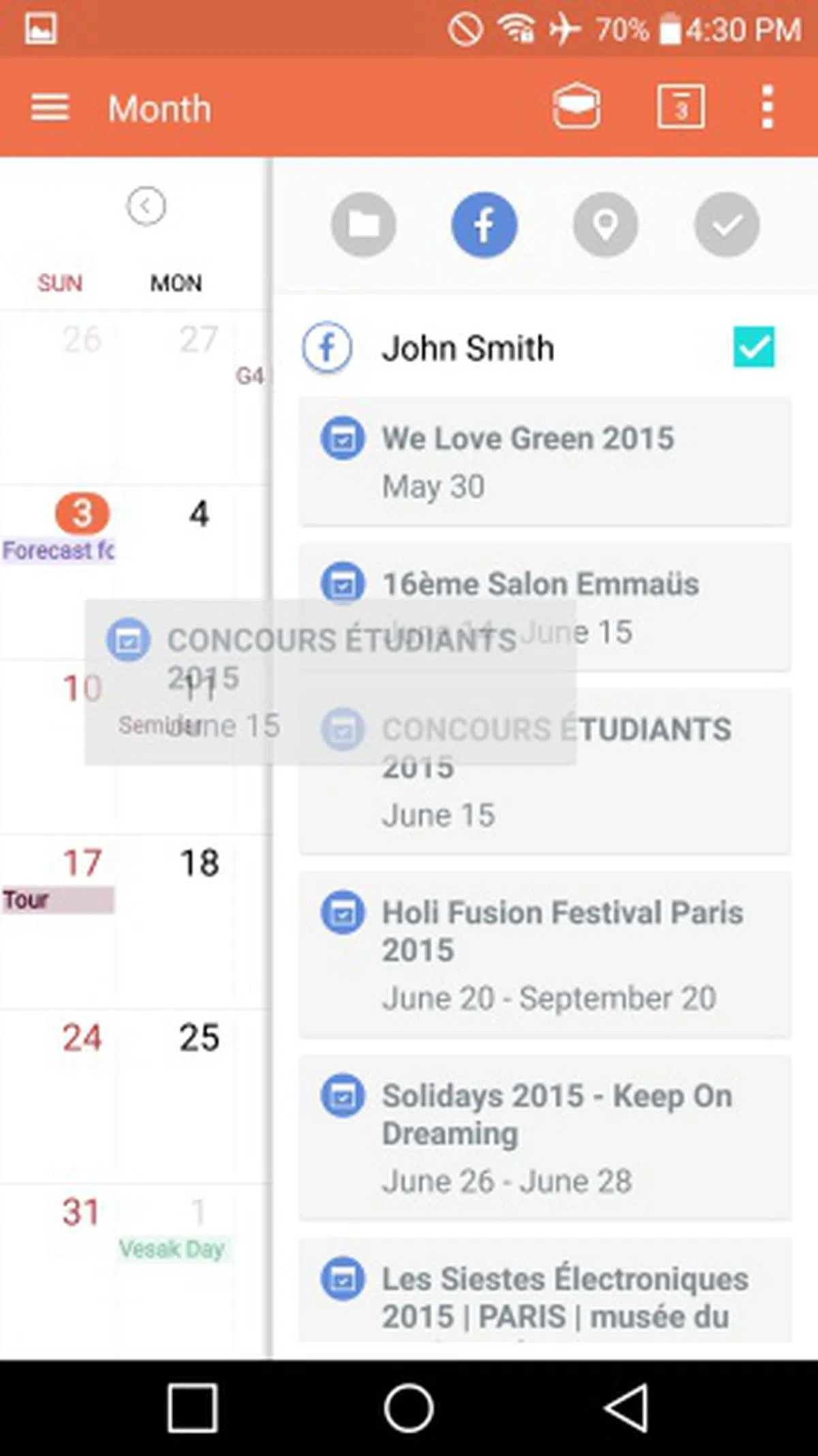Uncheck the John Smith checkbox
The height and width of the screenshot is (1456, 818).
(x=753, y=347)
